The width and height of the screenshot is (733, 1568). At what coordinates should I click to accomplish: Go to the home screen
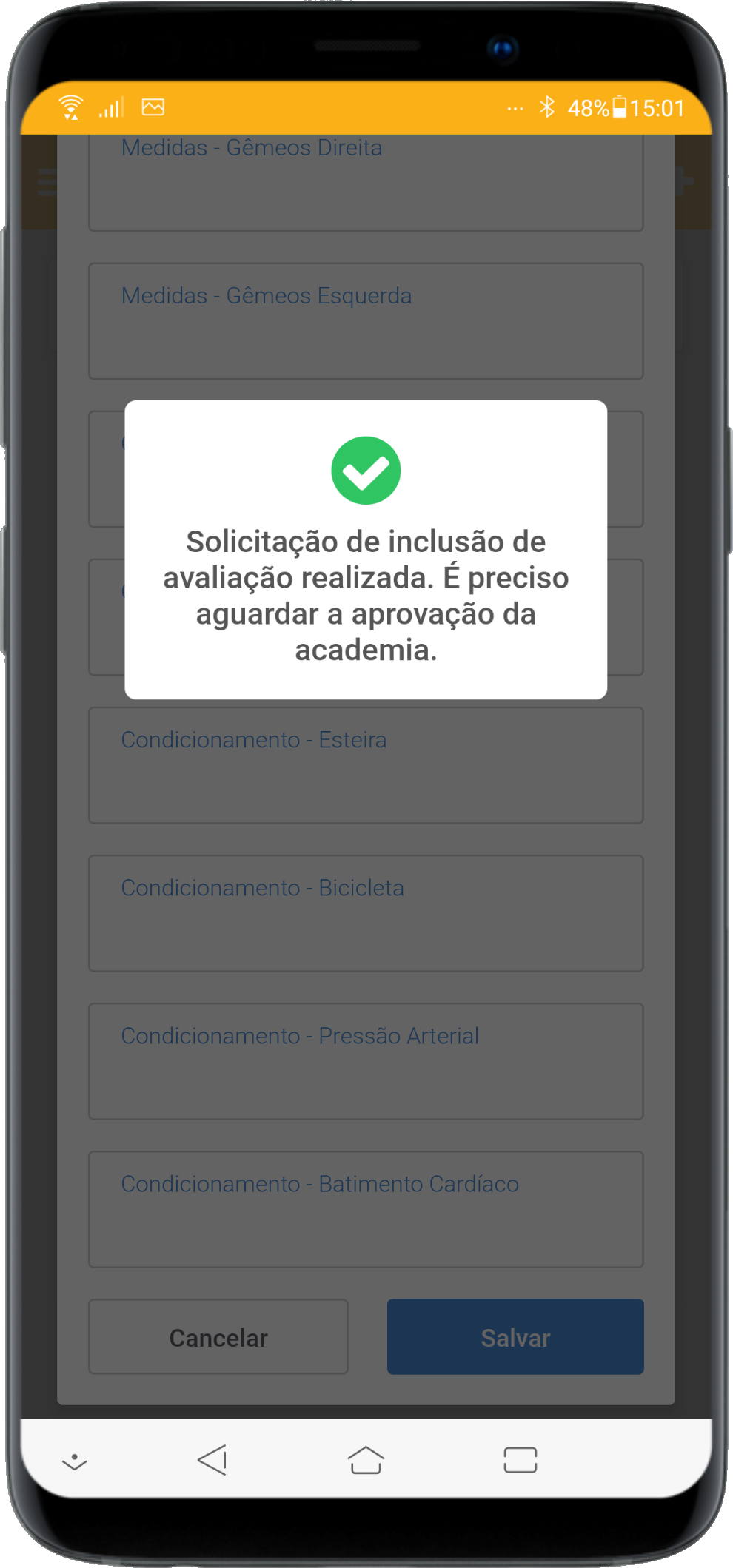pyautogui.click(x=366, y=1460)
